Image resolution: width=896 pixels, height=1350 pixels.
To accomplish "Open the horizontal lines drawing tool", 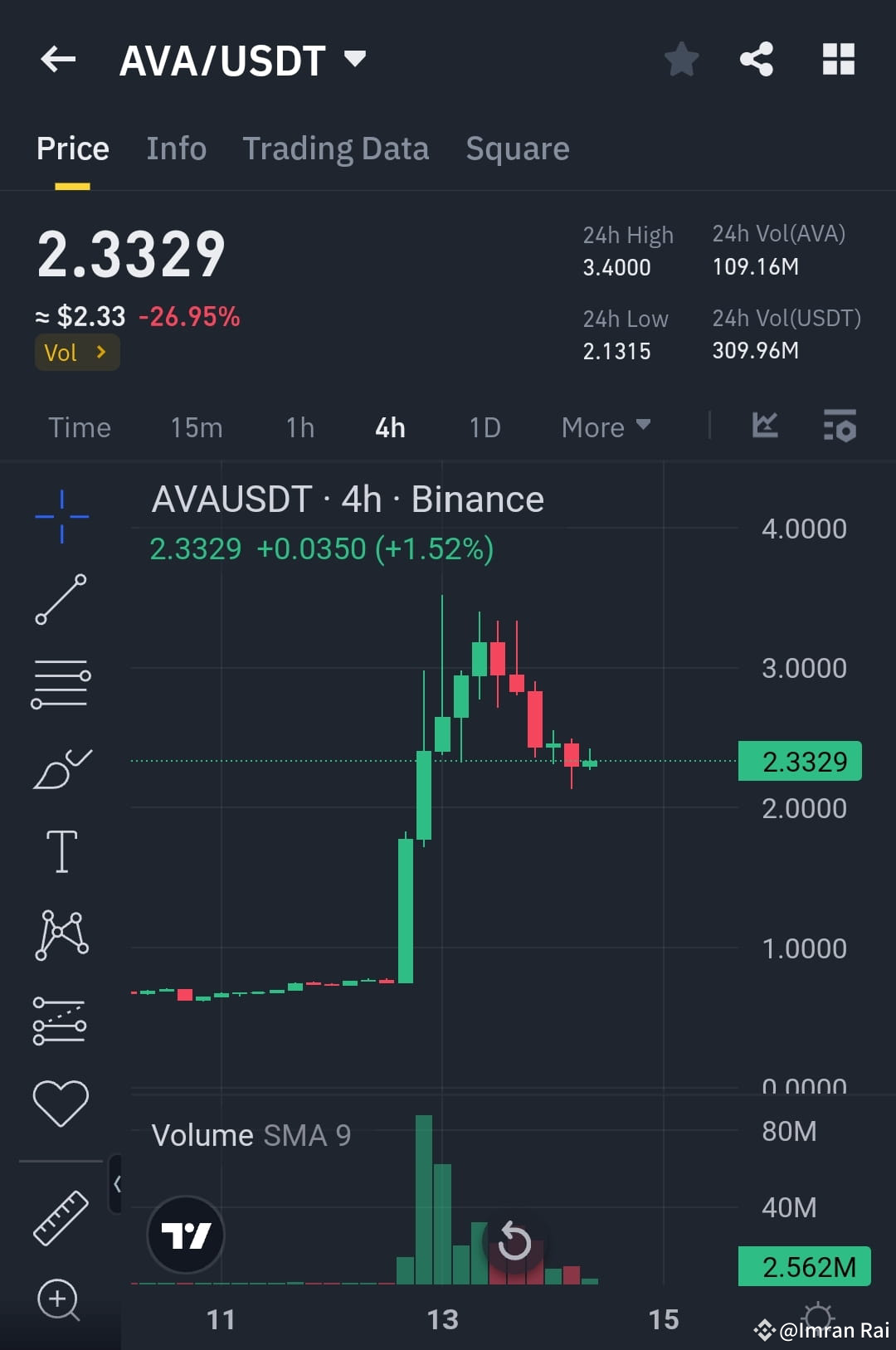I will [x=61, y=682].
